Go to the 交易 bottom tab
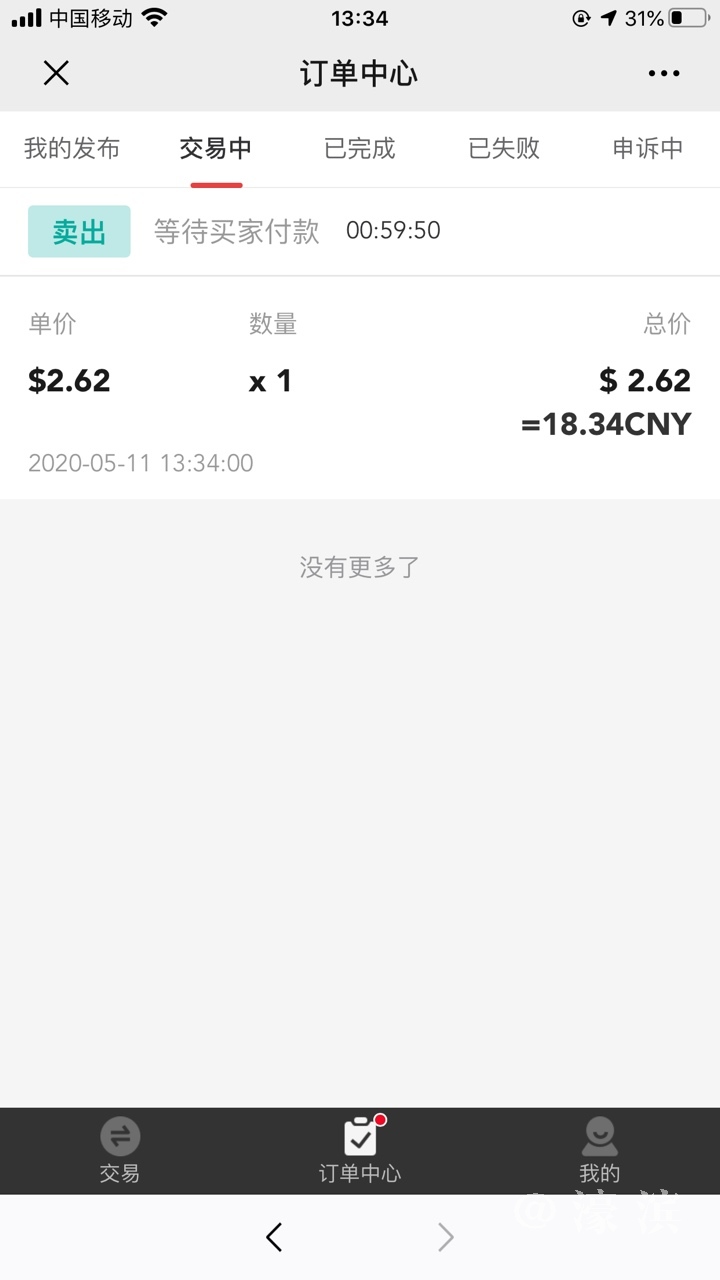 coord(120,1151)
